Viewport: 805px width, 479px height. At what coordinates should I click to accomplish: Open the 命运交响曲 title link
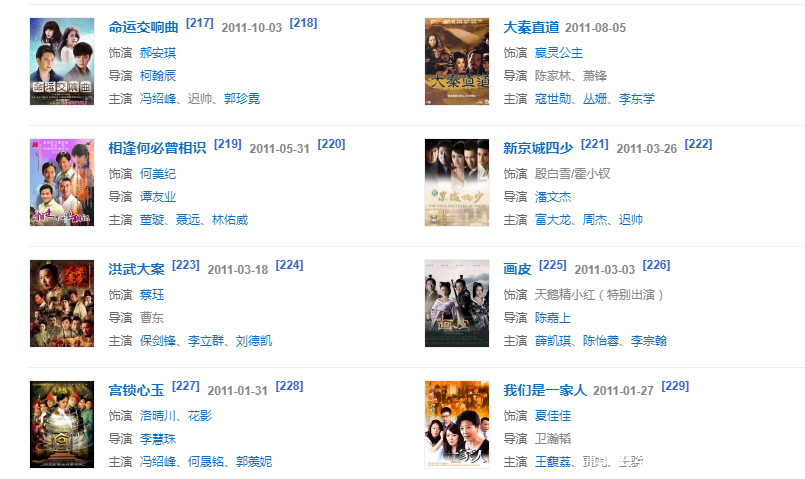(144, 27)
